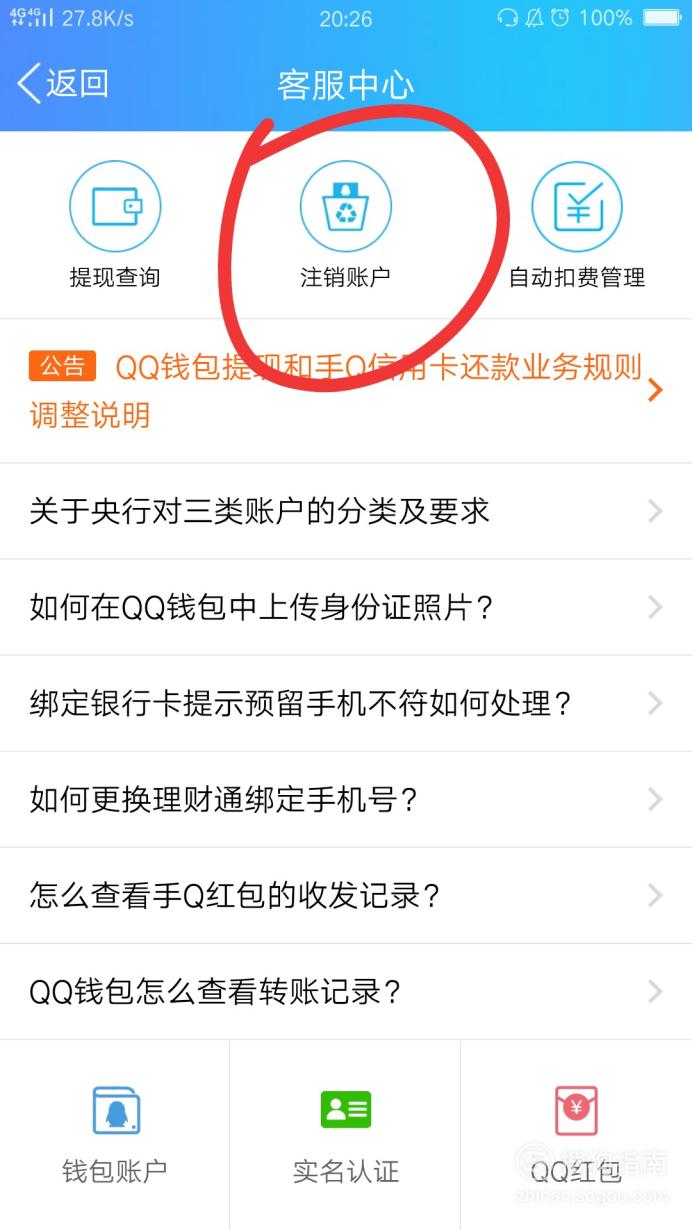Select the 实名认证 category
This screenshot has height=1230, width=692.
(346, 1135)
